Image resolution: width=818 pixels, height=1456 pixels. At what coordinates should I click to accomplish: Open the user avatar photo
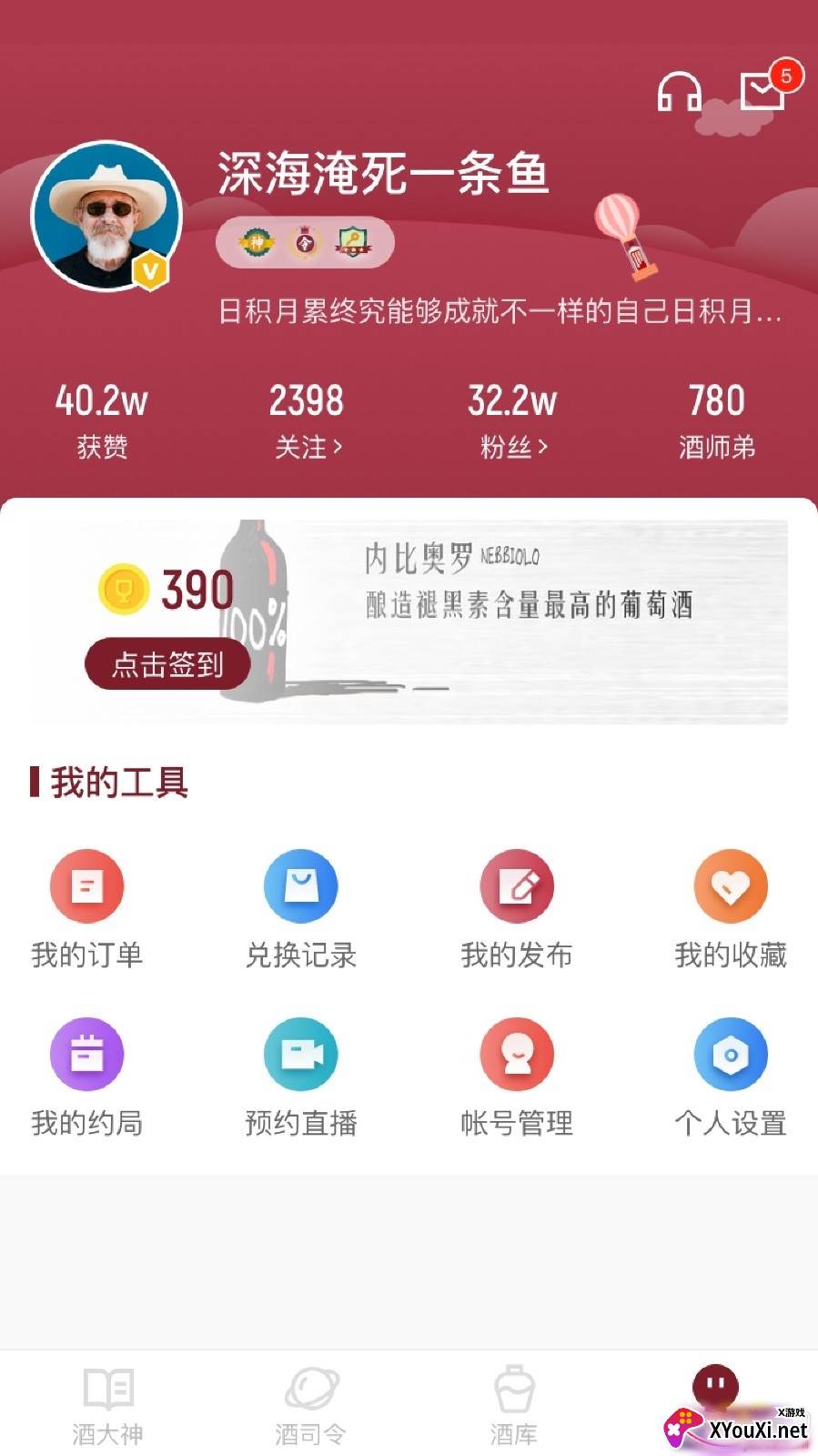click(109, 216)
